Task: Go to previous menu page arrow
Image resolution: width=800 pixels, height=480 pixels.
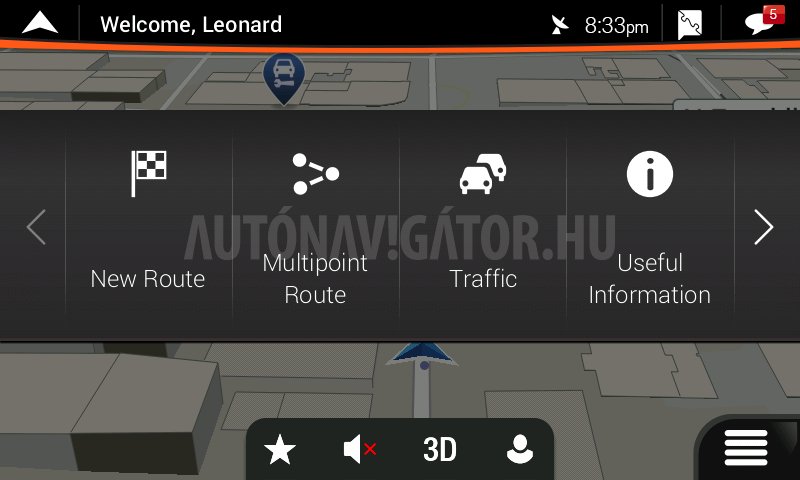Action: tap(36, 228)
